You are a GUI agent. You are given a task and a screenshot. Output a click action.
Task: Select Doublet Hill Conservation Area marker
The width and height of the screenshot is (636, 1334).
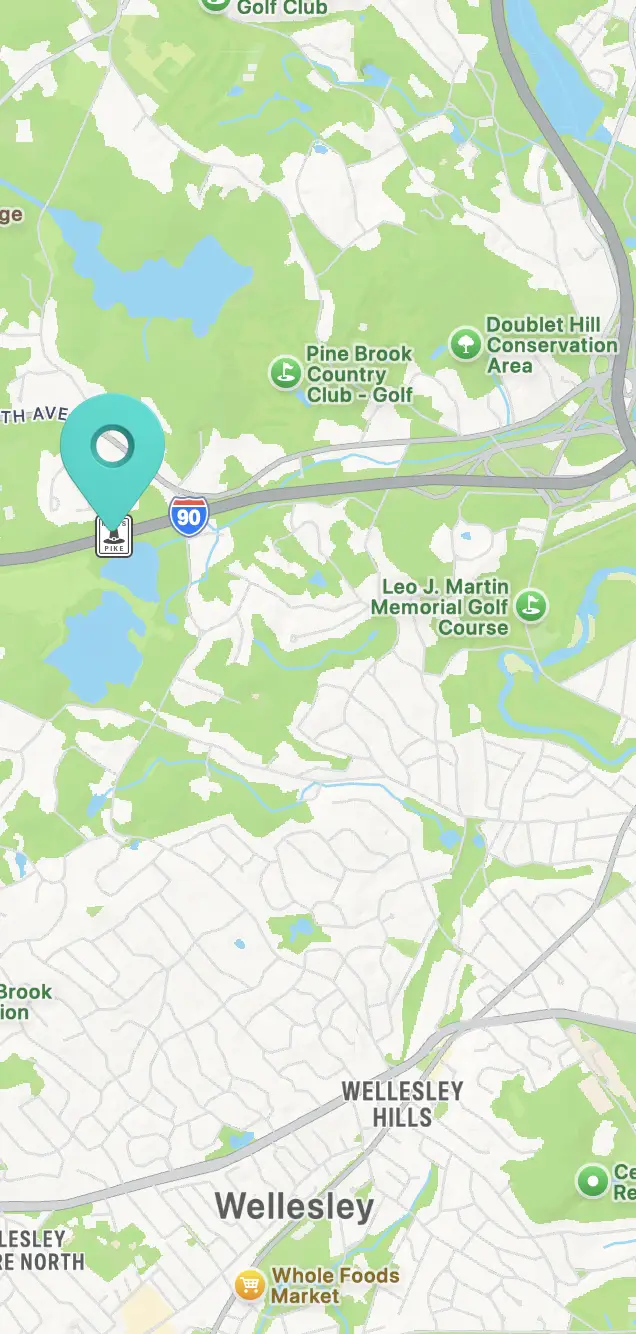pyautogui.click(x=465, y=345)
